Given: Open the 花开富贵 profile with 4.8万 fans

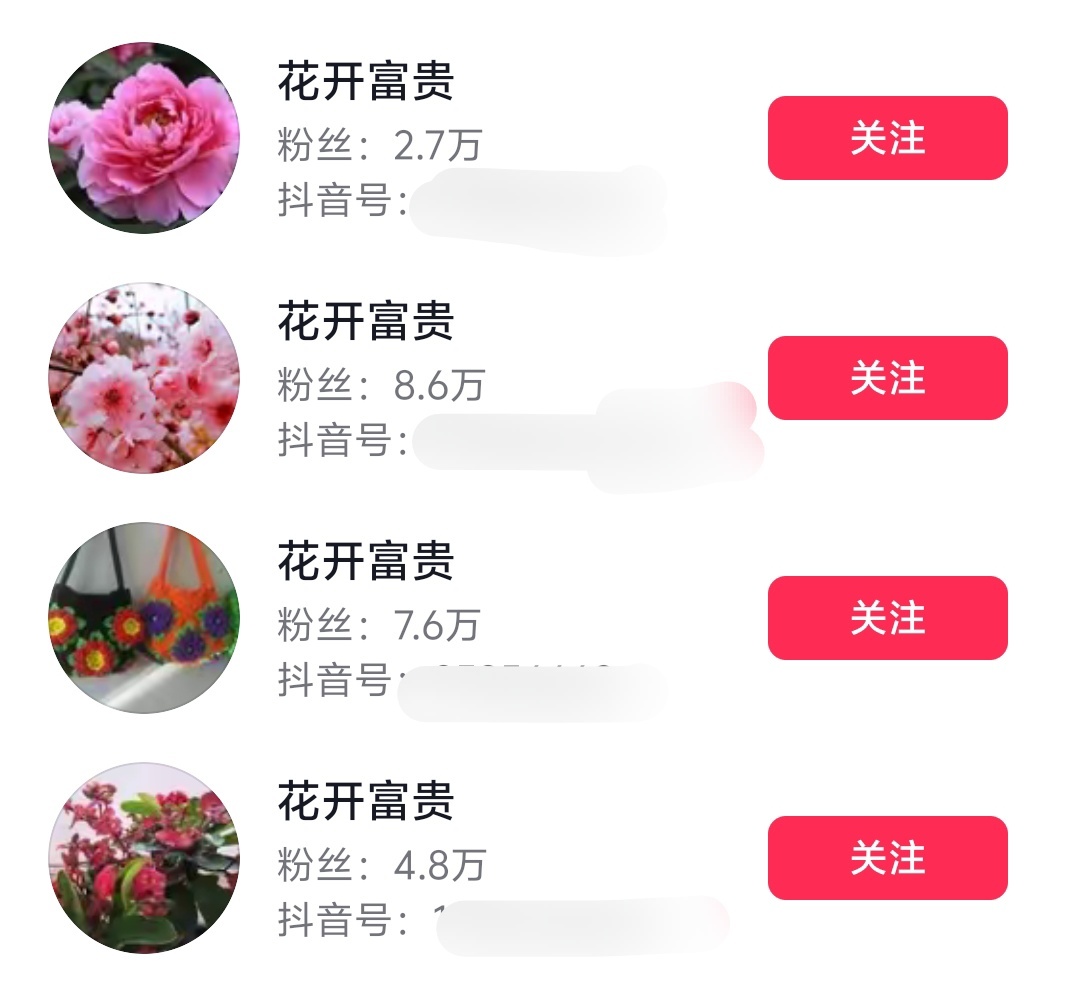Looking at the screenshot, I should pos(366,802).
